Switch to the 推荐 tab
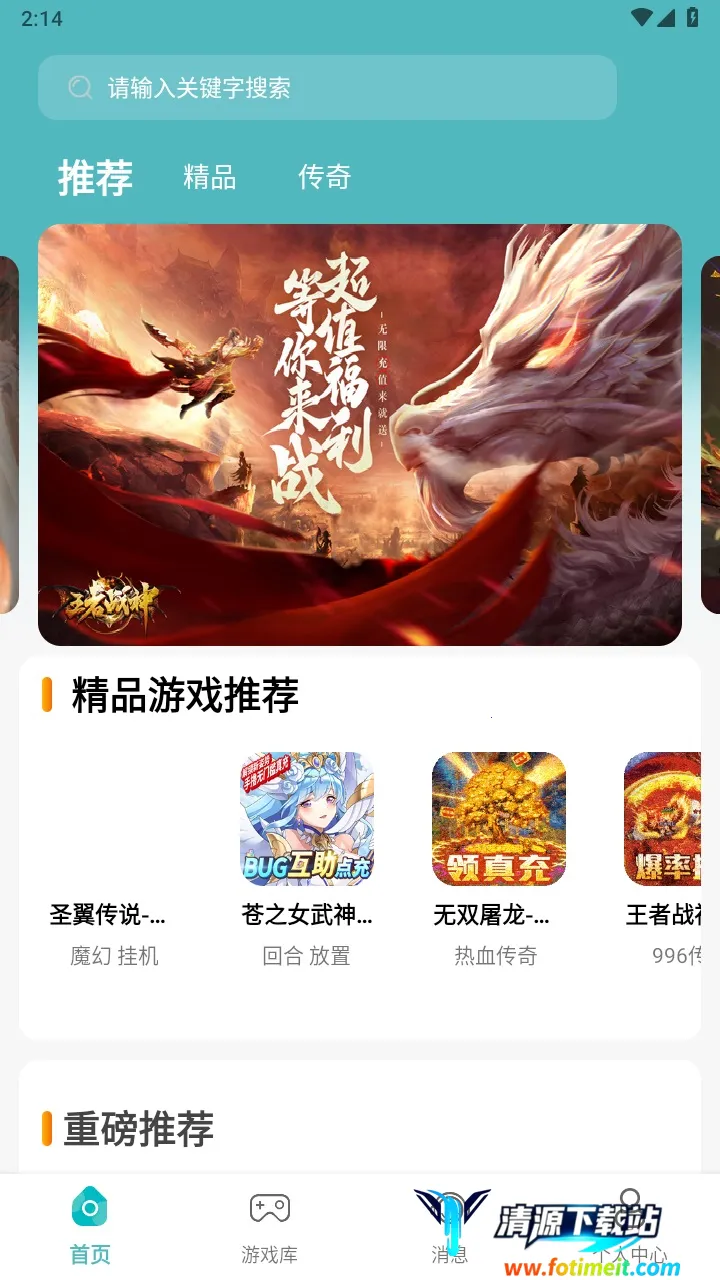Viewport: 720px width, 1280px height. pos(95,178)
